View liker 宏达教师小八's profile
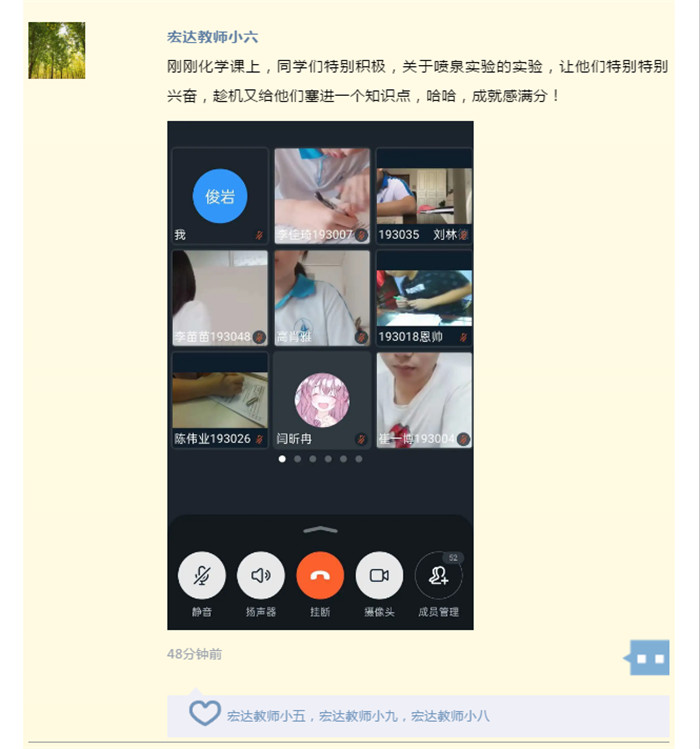The height and width of the screenshot is (749, 700). [x=450, y=716]
